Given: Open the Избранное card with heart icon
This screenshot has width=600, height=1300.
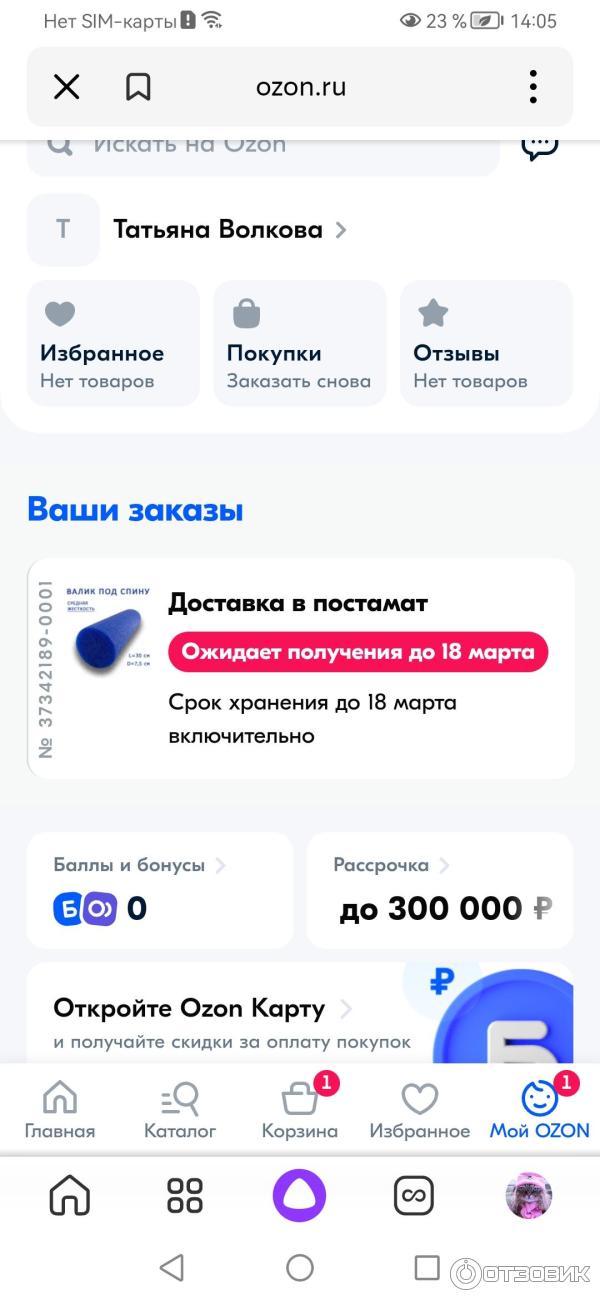Looking at the screenshot, I should (x=113, y=343).
